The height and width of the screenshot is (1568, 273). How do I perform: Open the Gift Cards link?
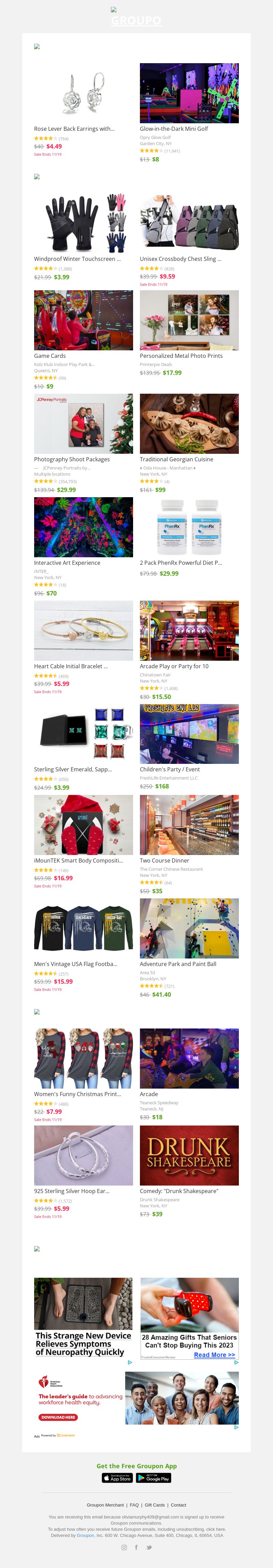[x=155, y=1505]
